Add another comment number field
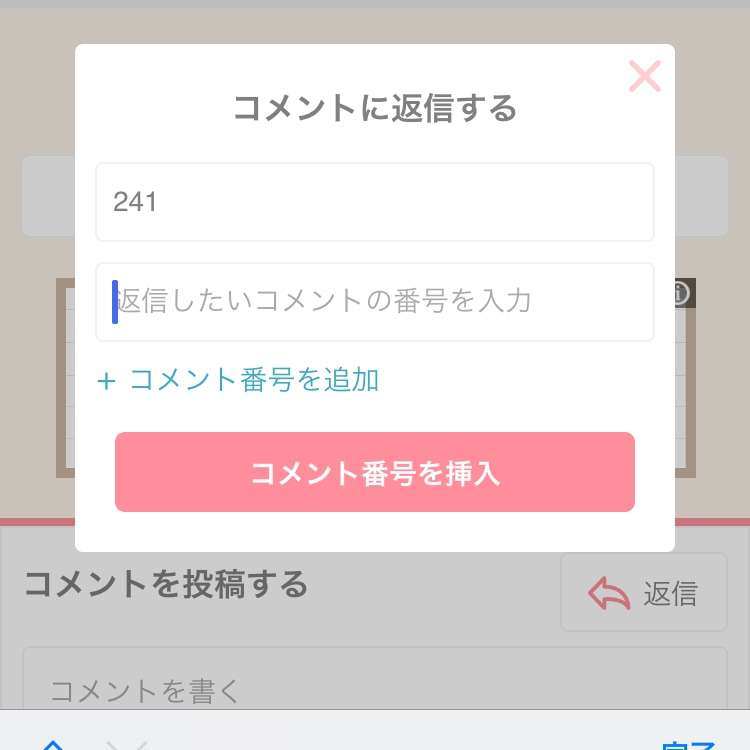 [x=238, y=380]
